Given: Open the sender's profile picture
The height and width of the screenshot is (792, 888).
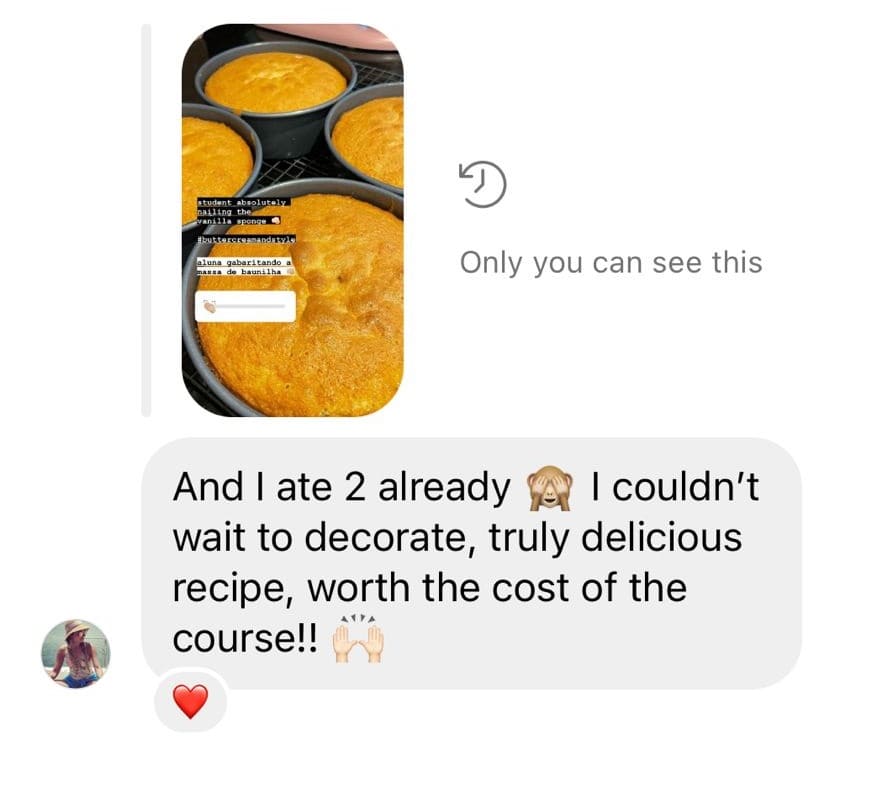Looking at the screenshot, I should point(76,653).
